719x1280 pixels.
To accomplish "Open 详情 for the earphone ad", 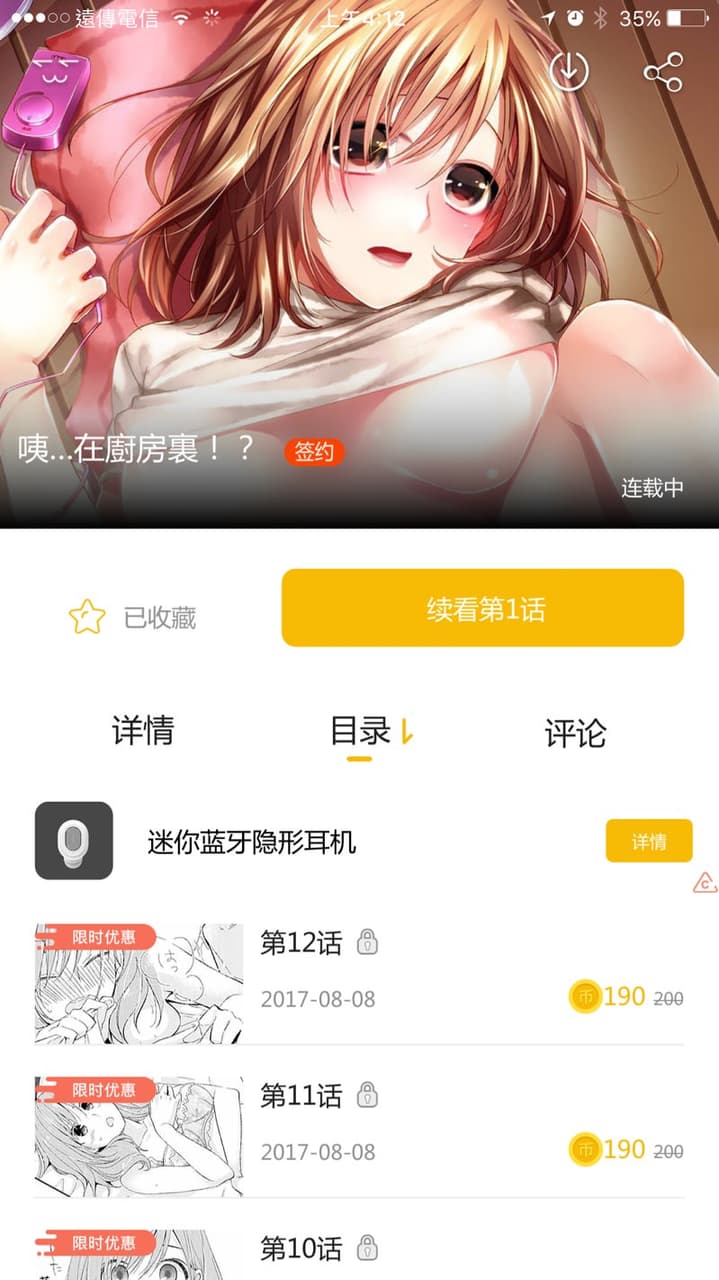I will tap(649, 841).
